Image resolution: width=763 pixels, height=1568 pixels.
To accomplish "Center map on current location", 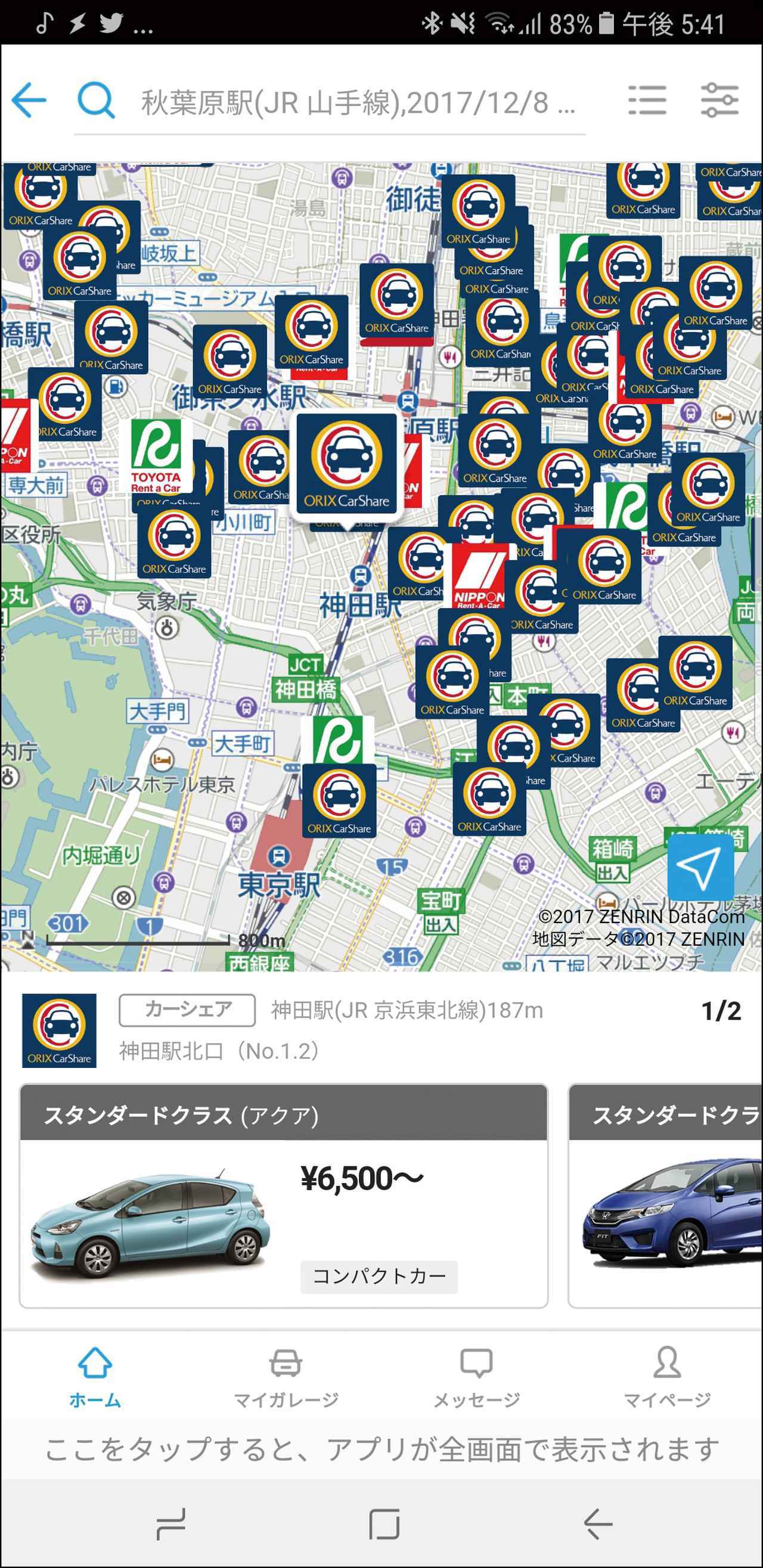I will coord(700,867).
